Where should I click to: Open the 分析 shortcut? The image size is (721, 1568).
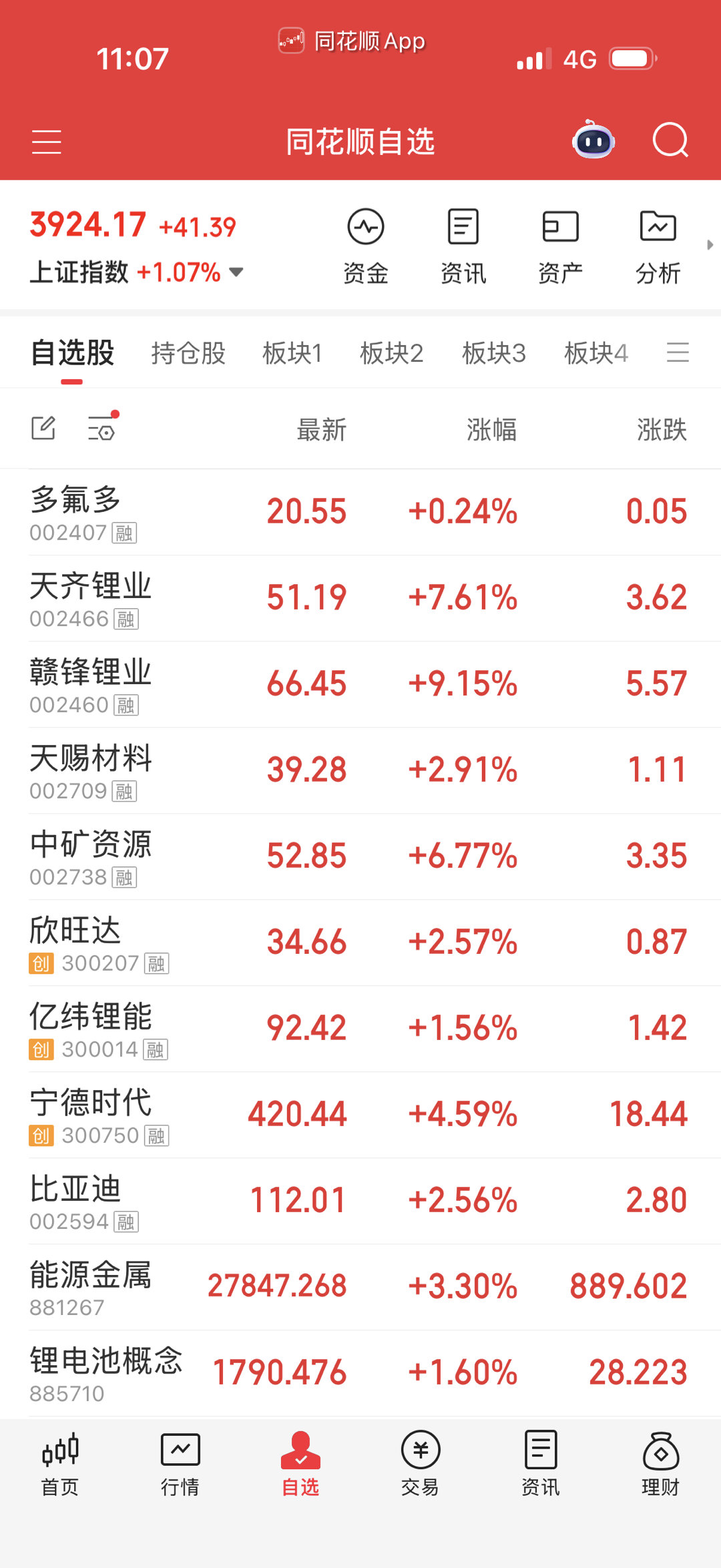tap(658, 246)
